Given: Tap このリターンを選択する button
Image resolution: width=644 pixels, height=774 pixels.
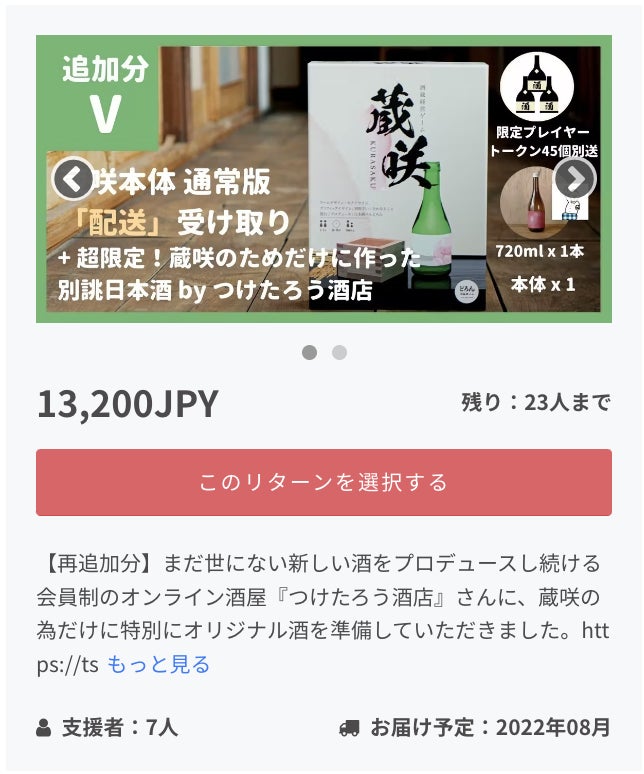Looking at the screenshot, I should (323, 482).
